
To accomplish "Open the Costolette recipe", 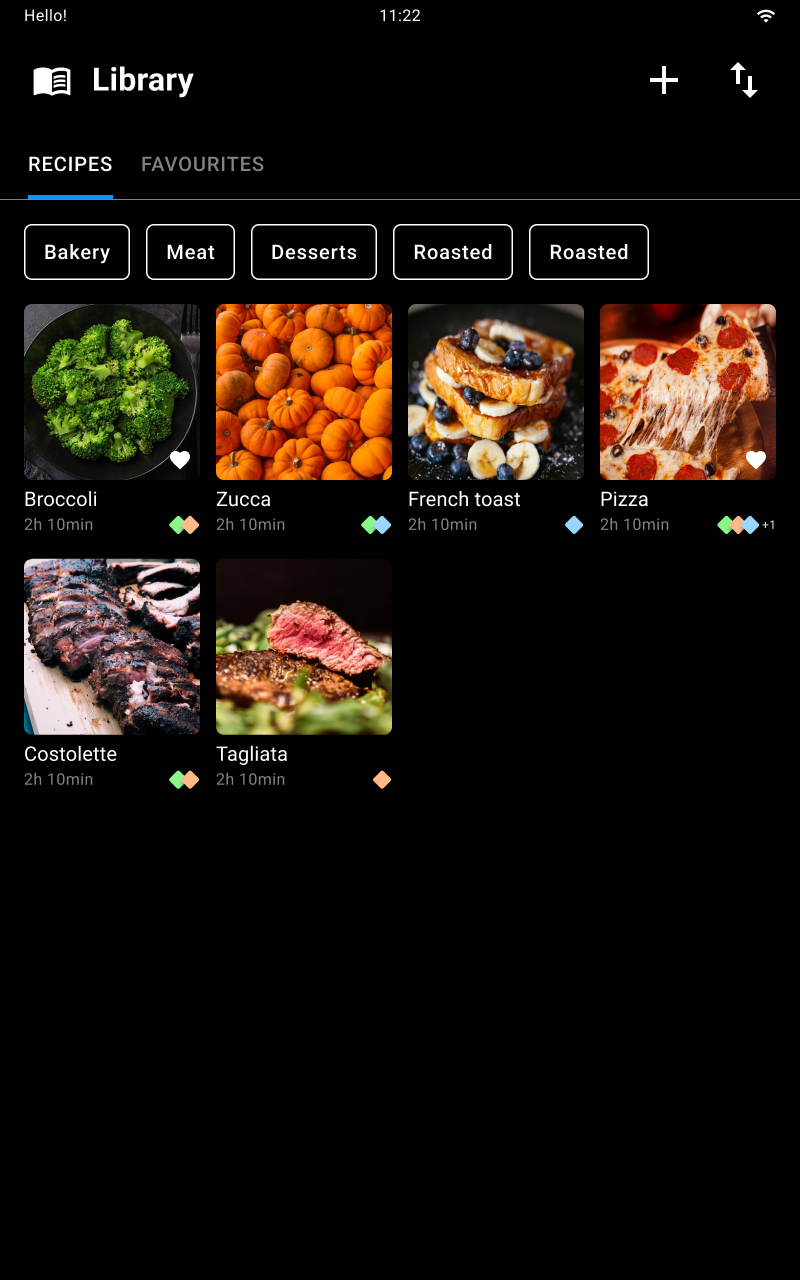I will 112,647.
